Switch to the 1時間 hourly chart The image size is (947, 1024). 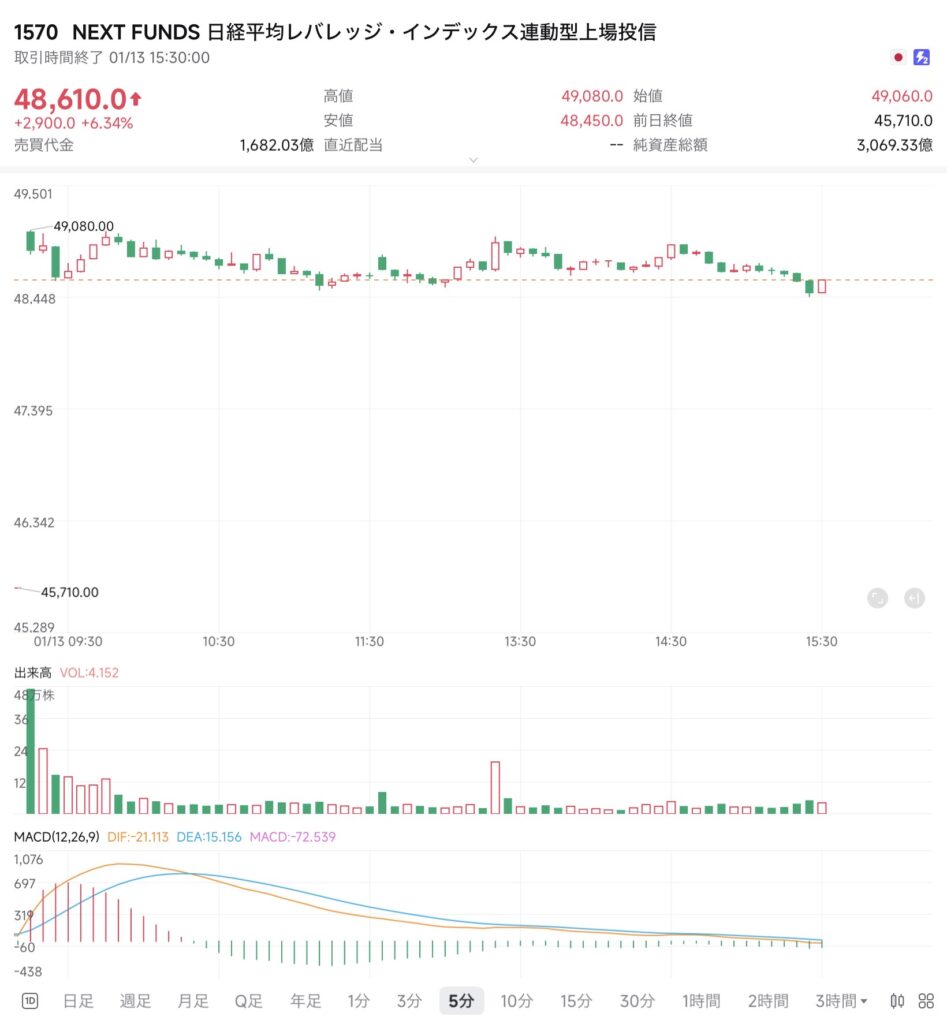tap(701, 1001)
